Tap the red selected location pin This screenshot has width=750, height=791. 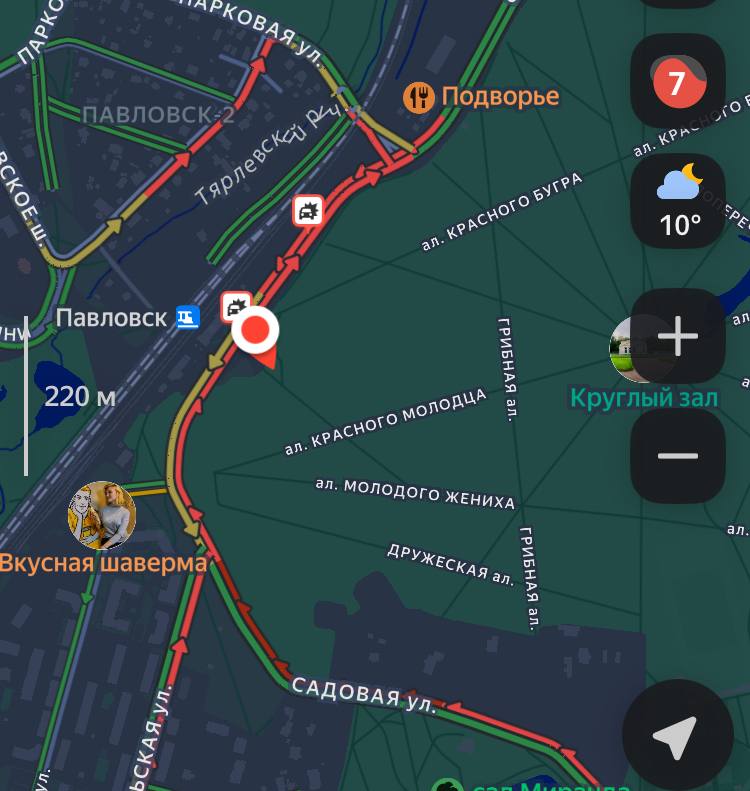[256, 331]
